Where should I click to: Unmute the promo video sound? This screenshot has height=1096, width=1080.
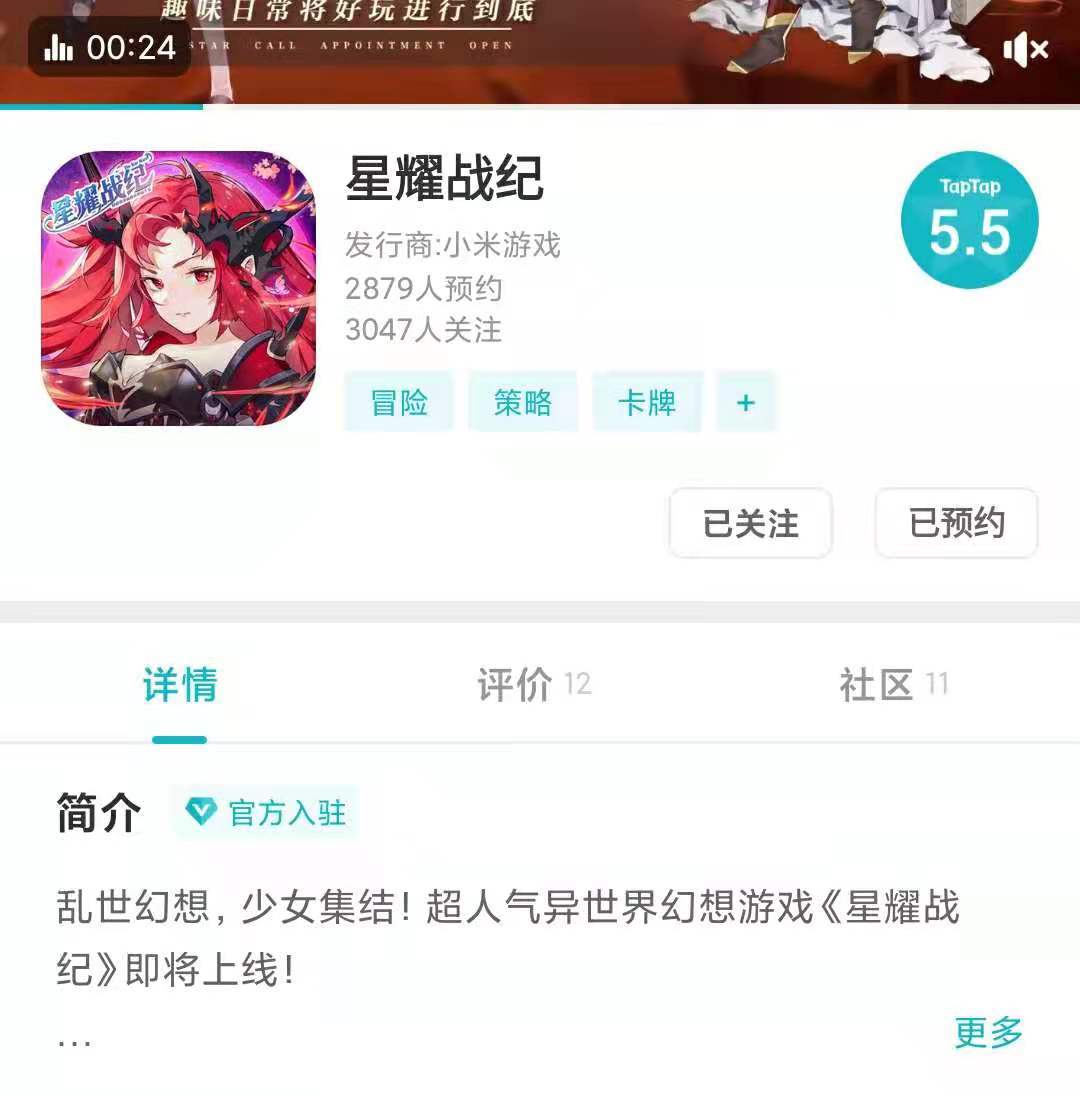coord(1026,48)
